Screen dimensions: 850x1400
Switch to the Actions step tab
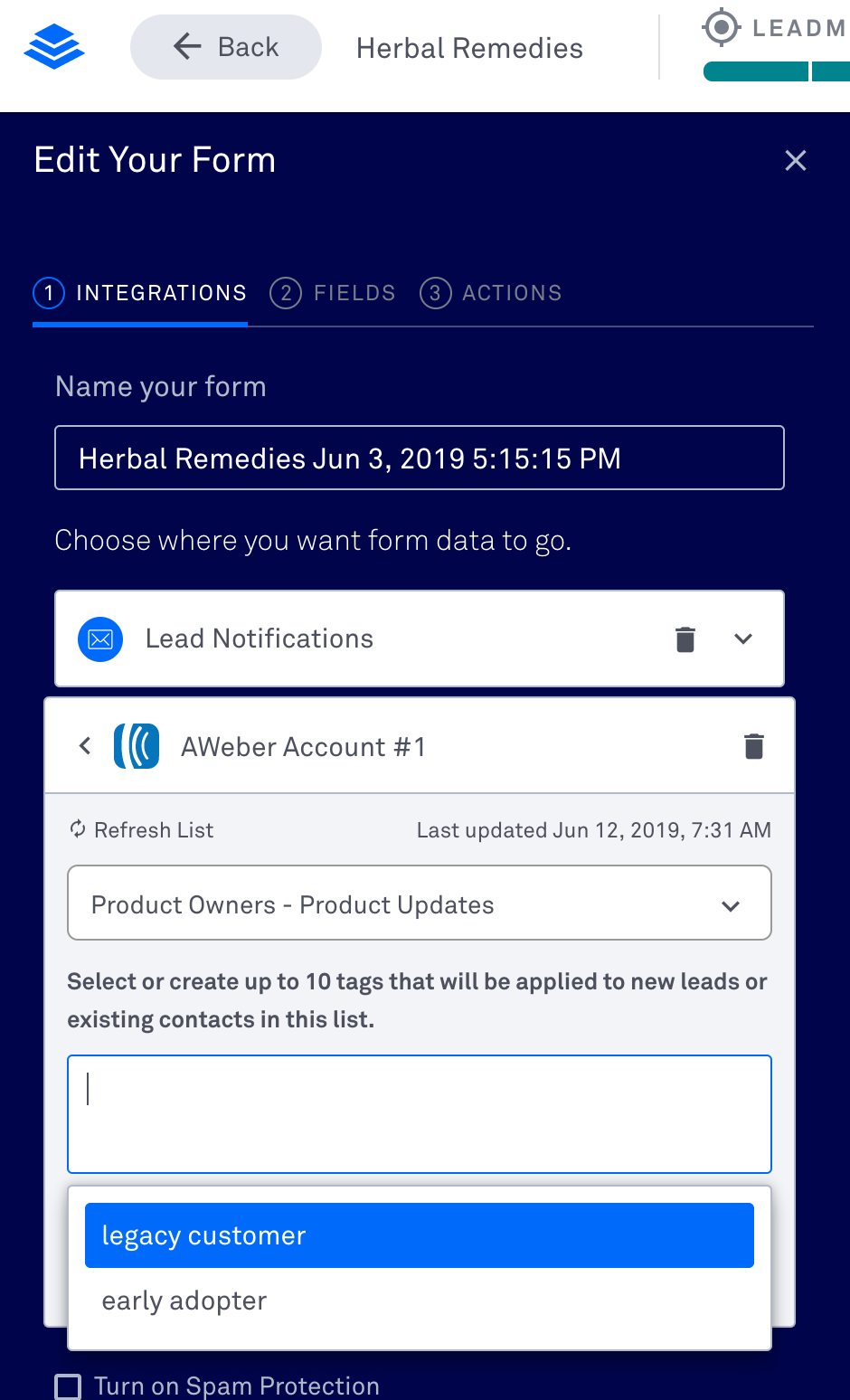coord(491,293)
